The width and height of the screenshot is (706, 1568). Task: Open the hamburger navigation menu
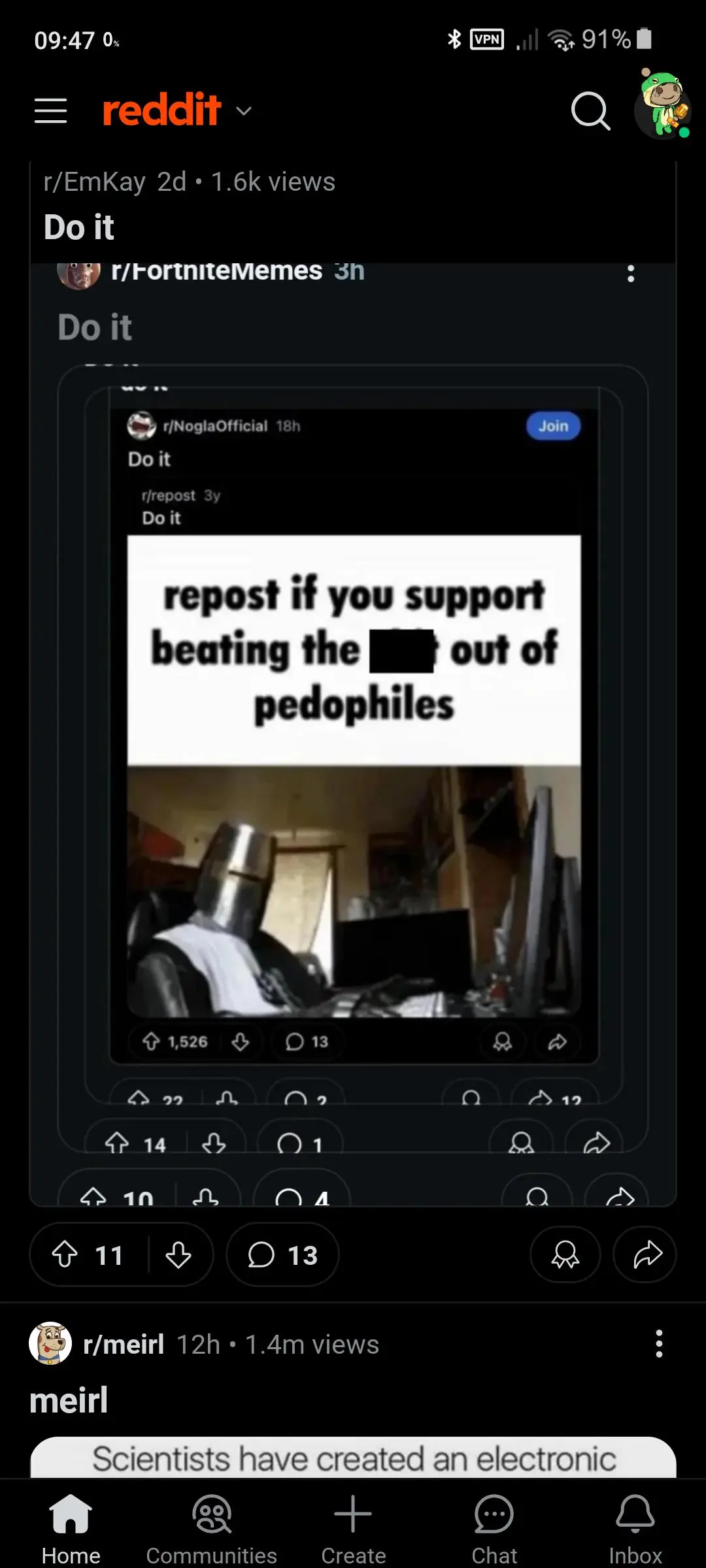(x=51, y=110)
